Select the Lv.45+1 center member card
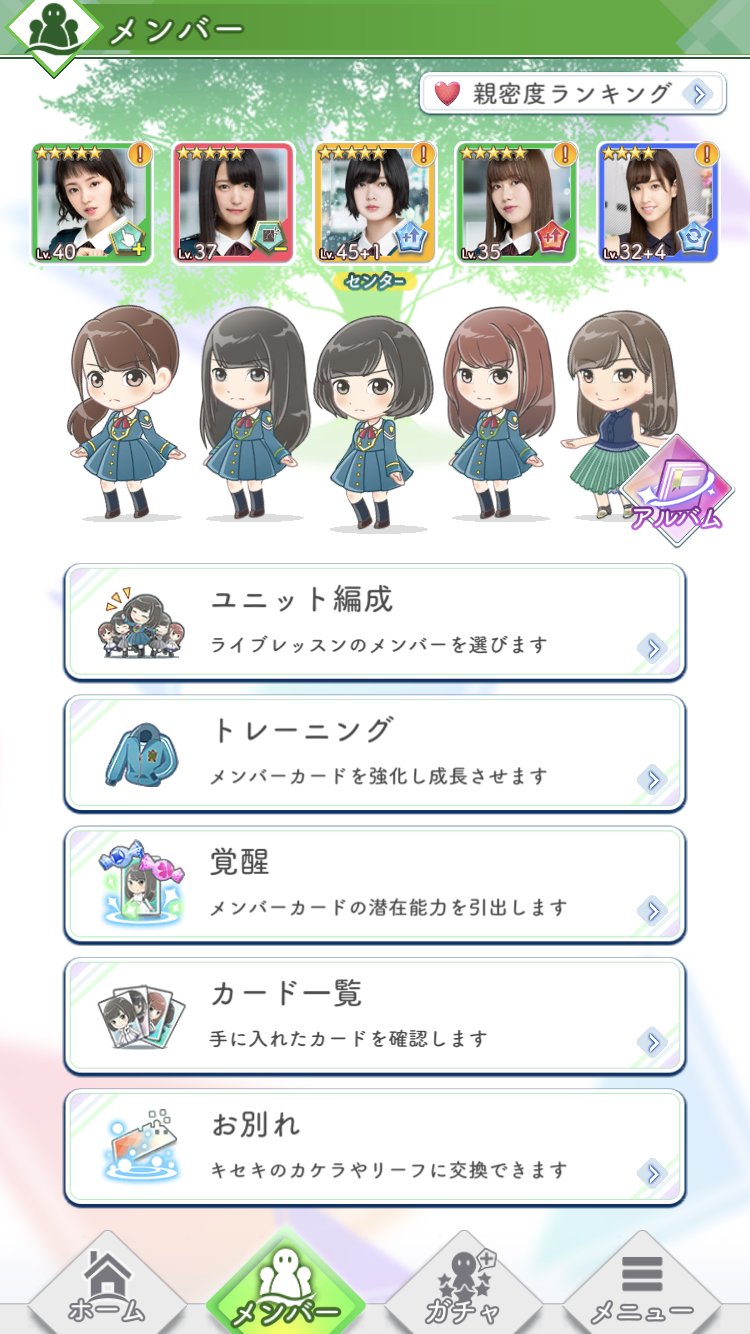The height and width of the screenshot is (1334, 750). (375, 203)
